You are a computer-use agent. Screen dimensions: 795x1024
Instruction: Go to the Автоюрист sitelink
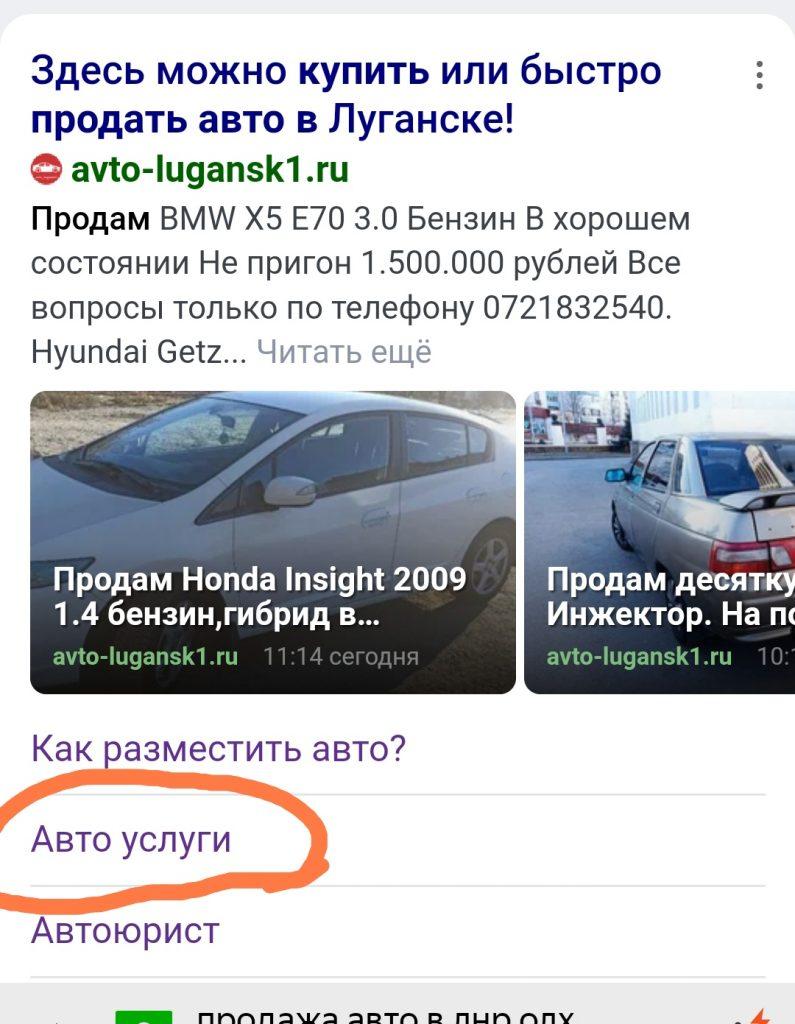click(x=125, y=931)
